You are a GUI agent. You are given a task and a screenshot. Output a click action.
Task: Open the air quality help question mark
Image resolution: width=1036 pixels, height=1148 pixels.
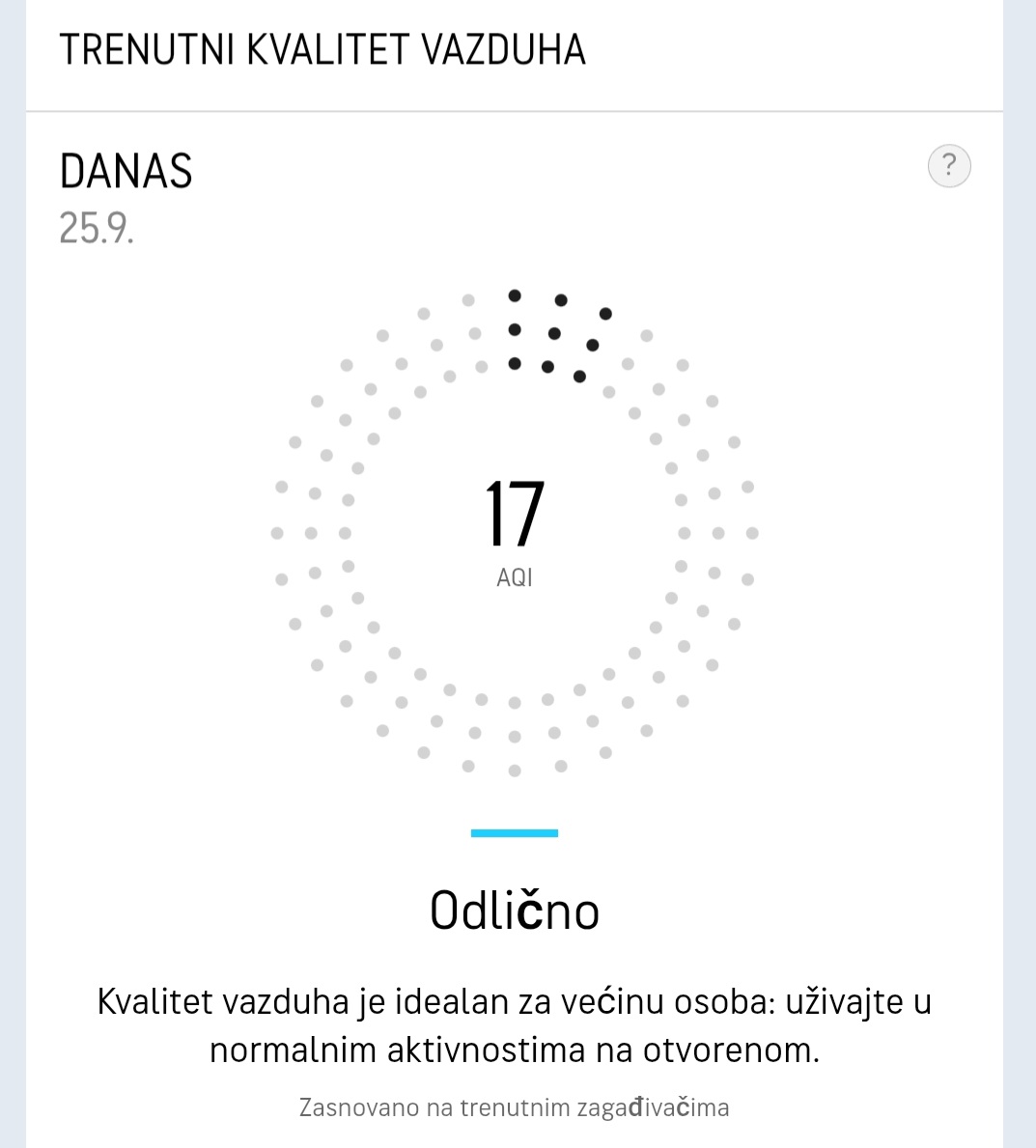(949, 166)
